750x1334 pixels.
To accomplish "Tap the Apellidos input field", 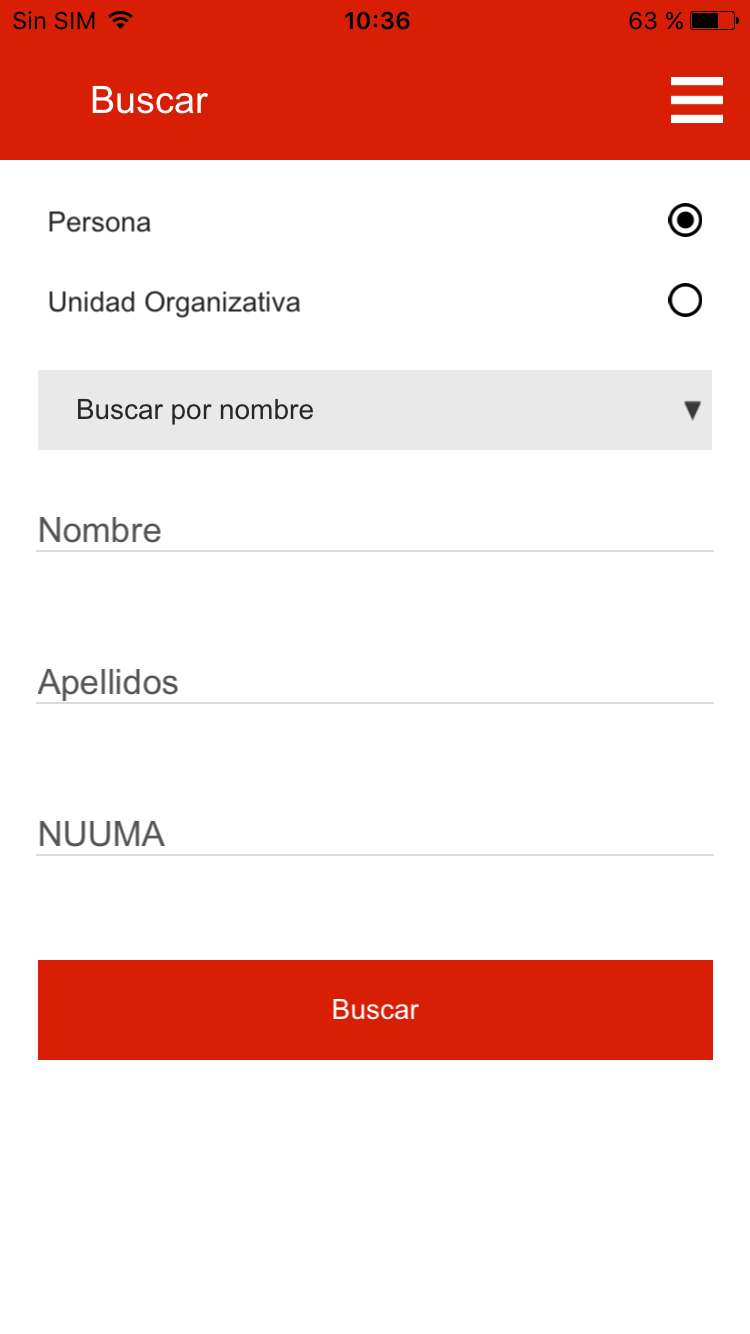I will [x=375, y=682].
